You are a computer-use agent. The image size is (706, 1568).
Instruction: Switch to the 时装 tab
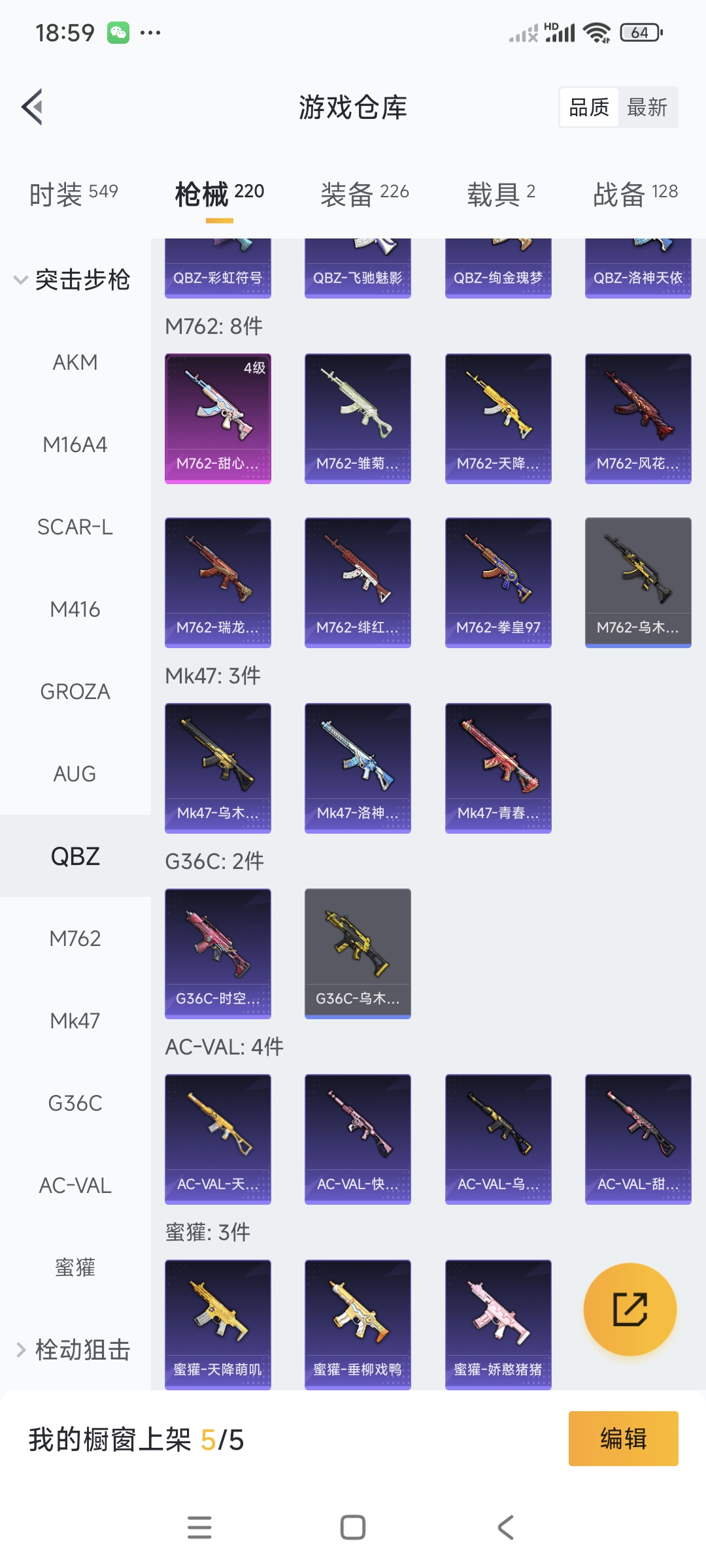click(x=73, y=193)
